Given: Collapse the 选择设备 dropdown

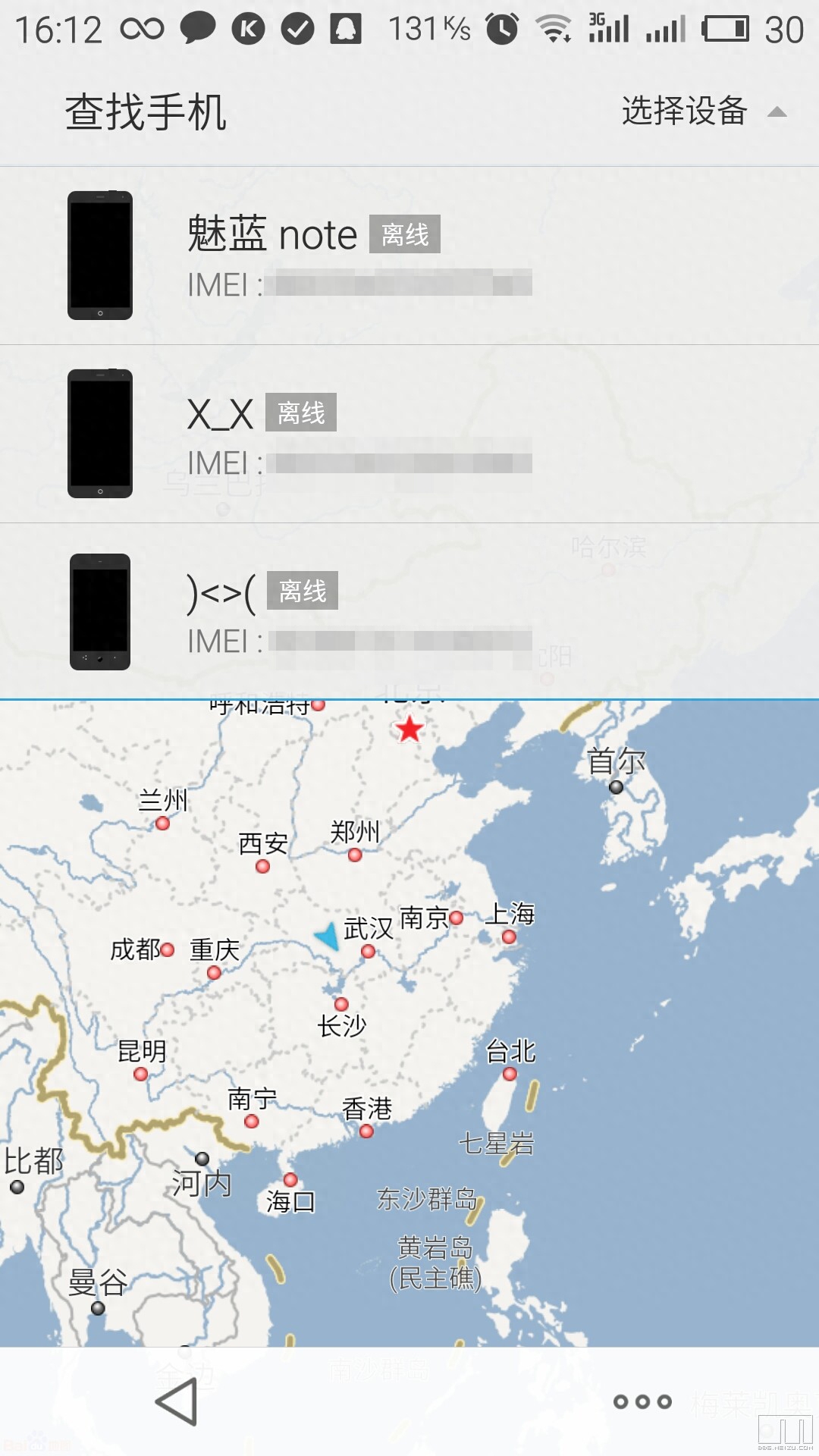Looking at the screenshot, I should pyautogui.click(x=704, y=111).
